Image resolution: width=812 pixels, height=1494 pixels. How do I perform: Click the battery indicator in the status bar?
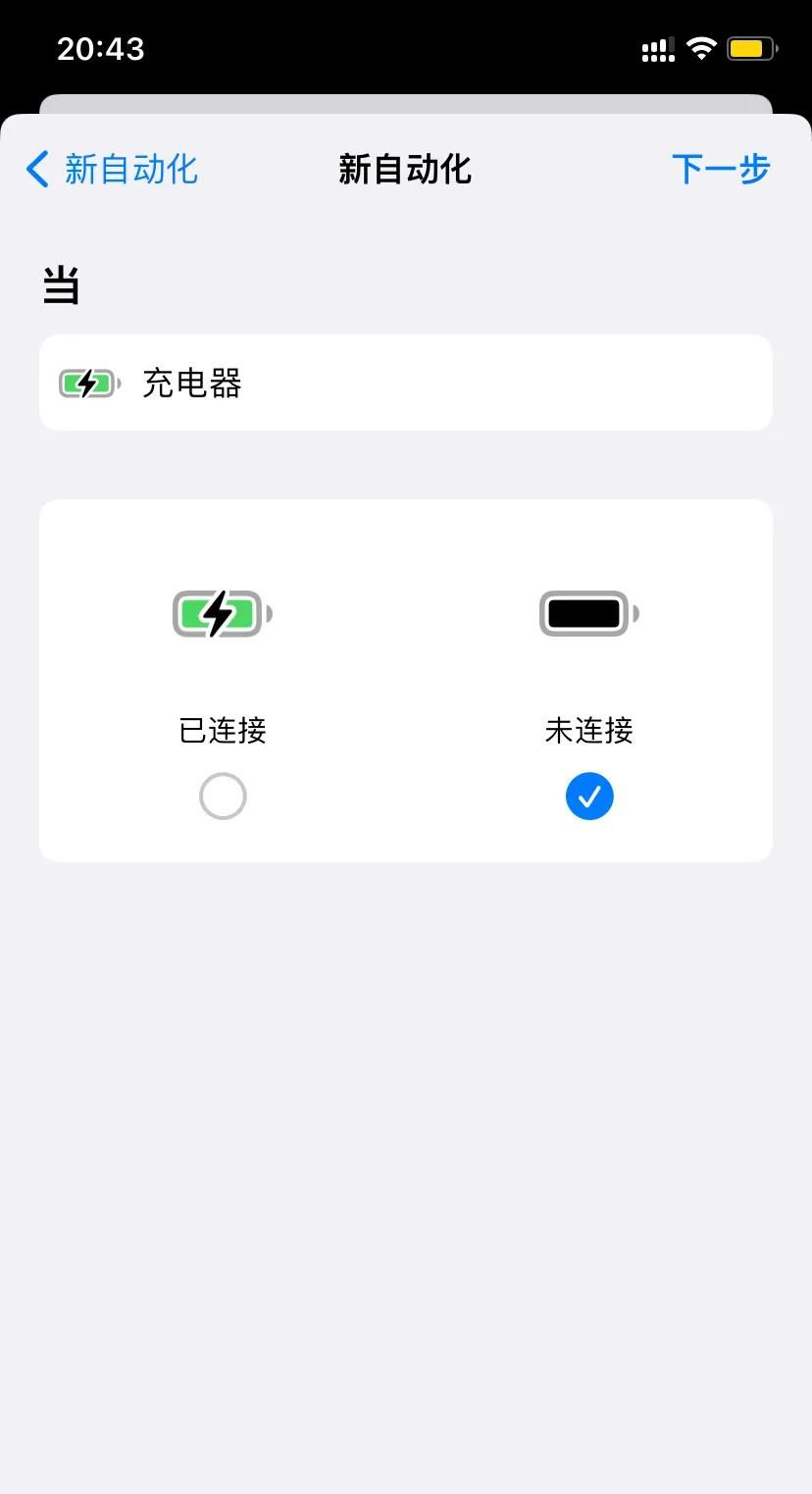(750, 48)
